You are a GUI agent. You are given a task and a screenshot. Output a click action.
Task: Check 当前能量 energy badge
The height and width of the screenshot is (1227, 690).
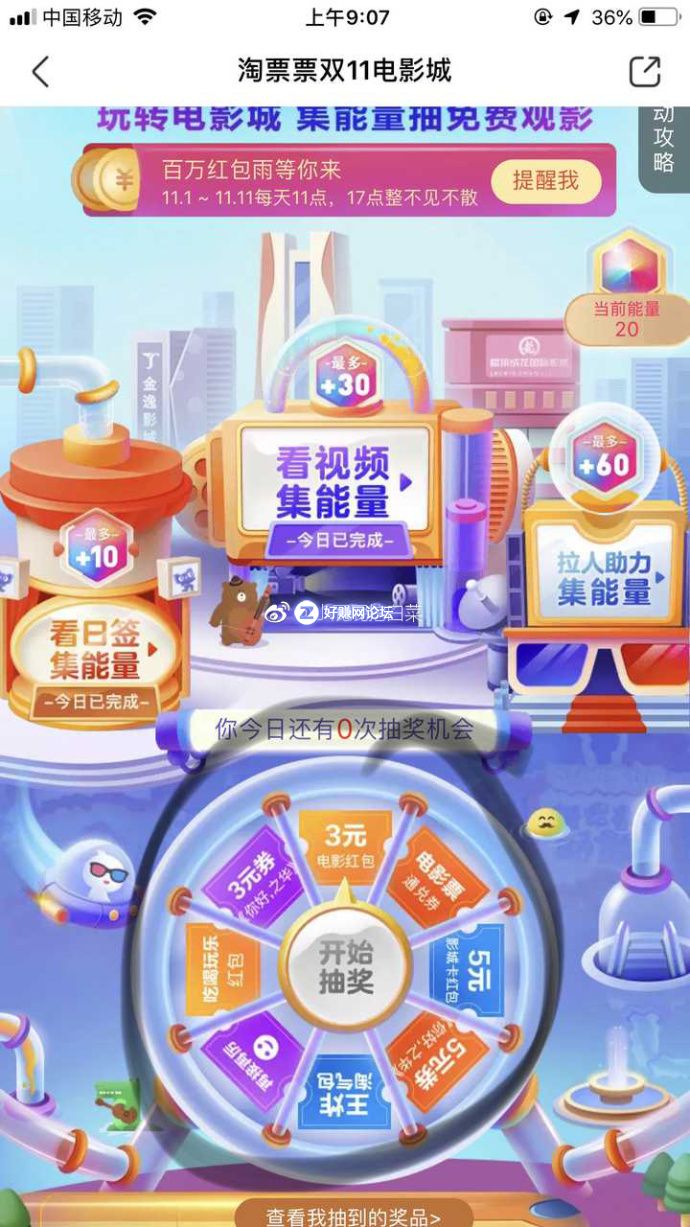[x=626, y=318]
